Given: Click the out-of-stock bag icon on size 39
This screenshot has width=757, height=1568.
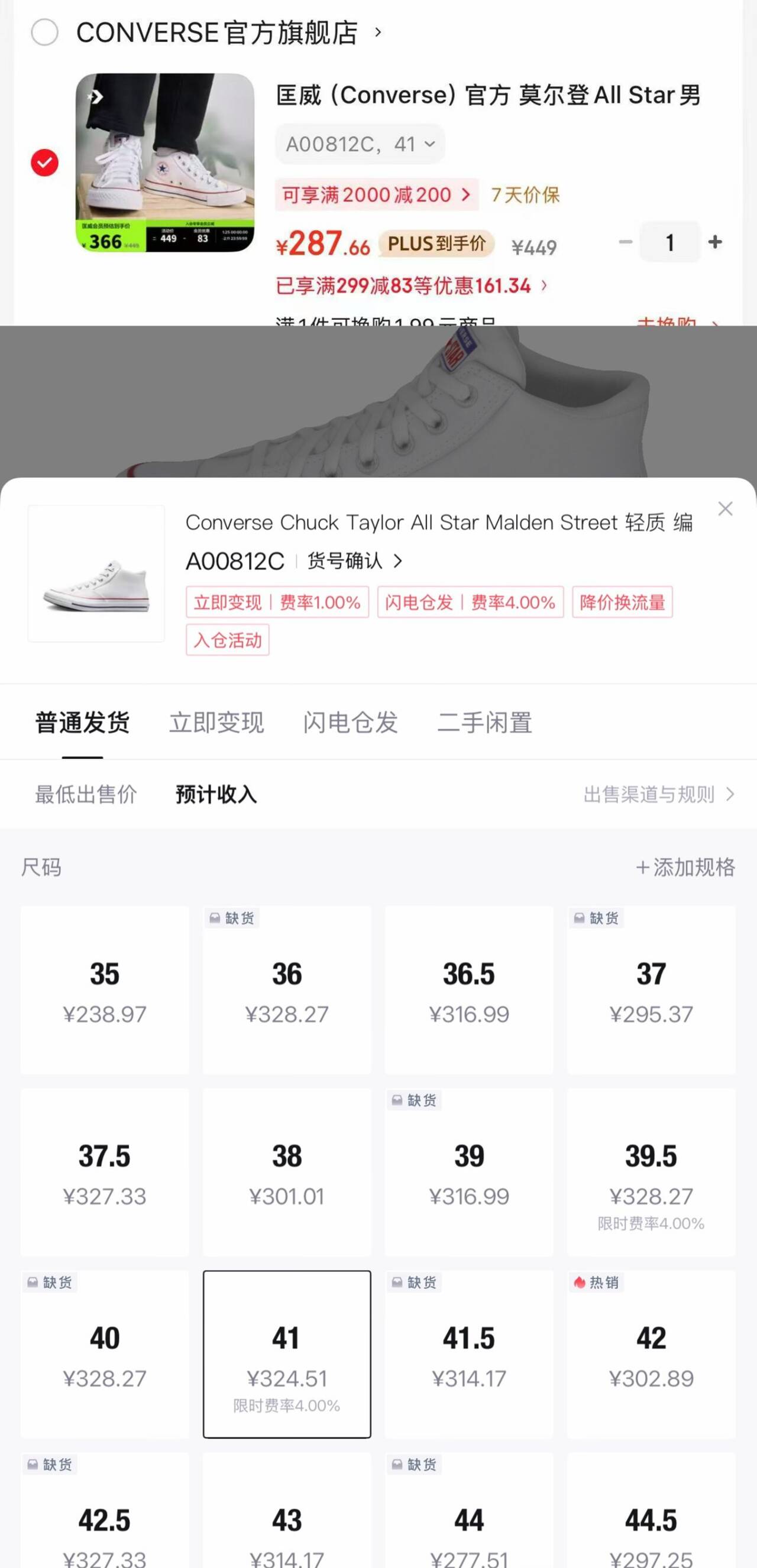Looking at the screenshot, I should tap(396, 1100).
